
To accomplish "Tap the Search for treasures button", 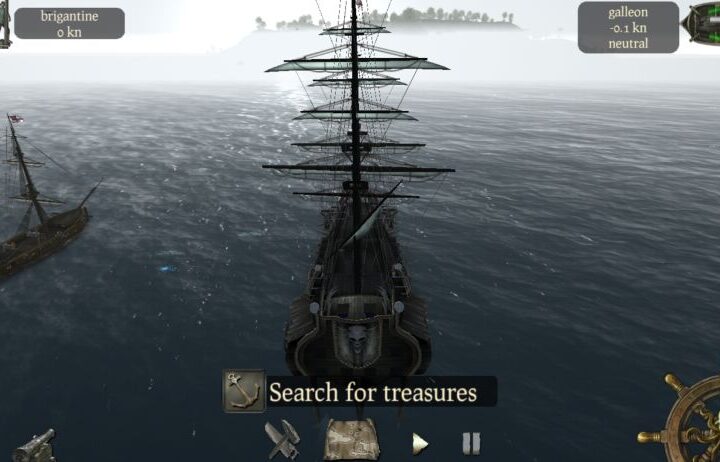I will click(359, 392).
